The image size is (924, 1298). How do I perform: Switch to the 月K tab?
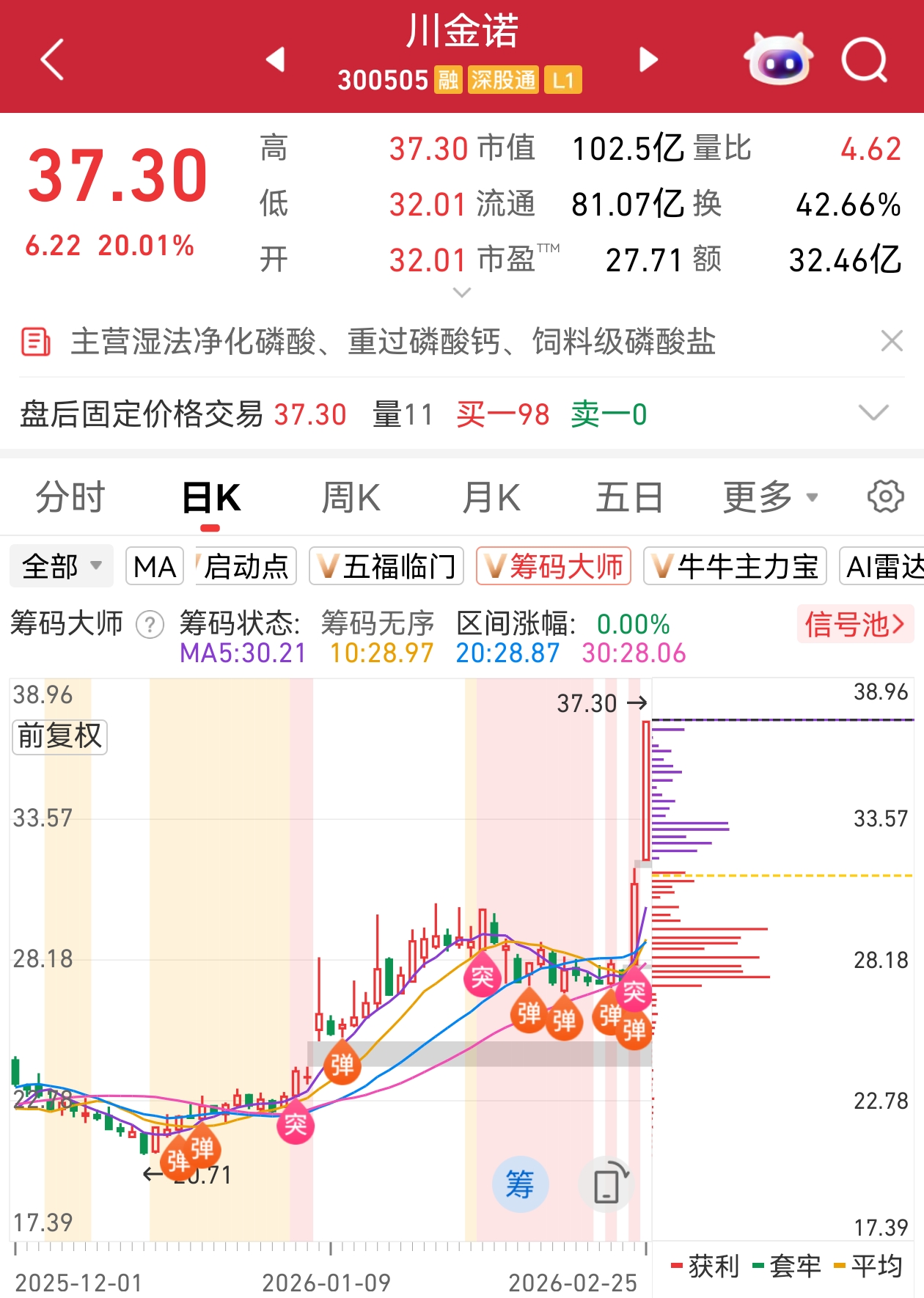point(491,498)
